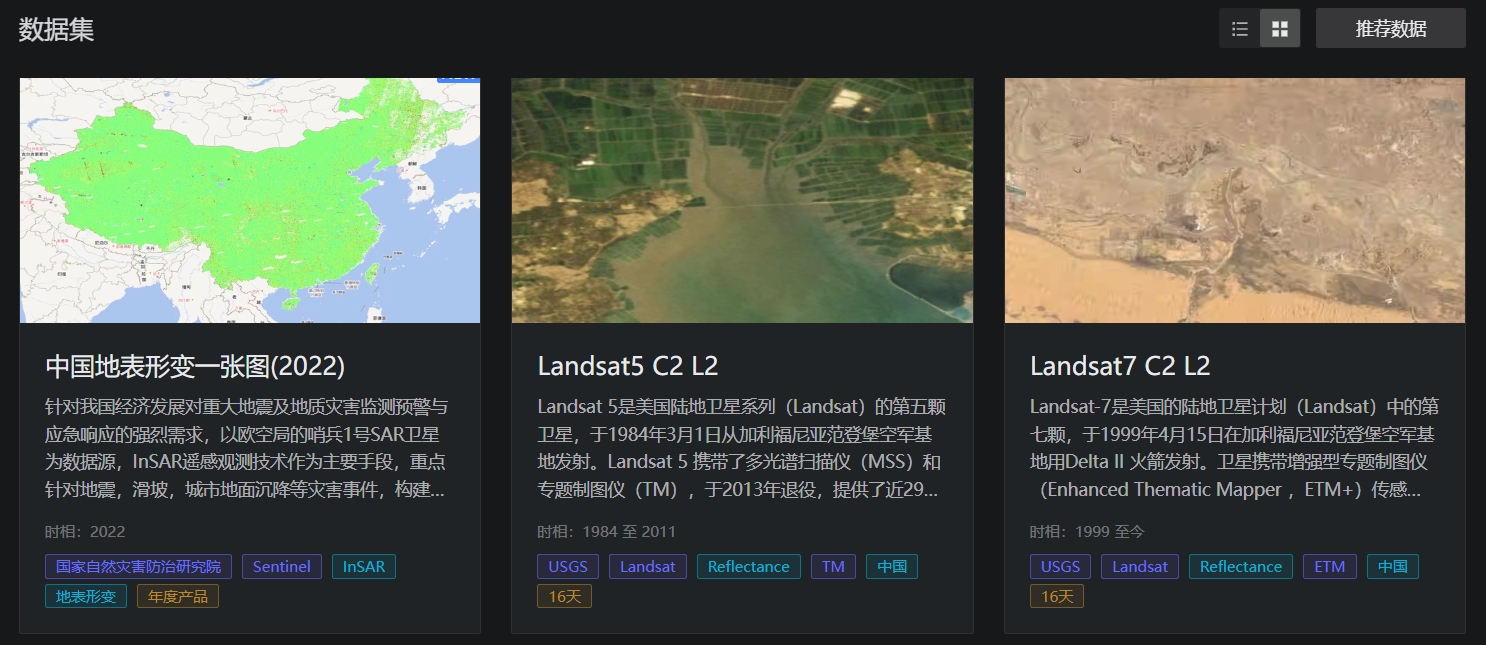Select USGS tag on Landsat5 card

pyautogui.click(x=568, y=567)
